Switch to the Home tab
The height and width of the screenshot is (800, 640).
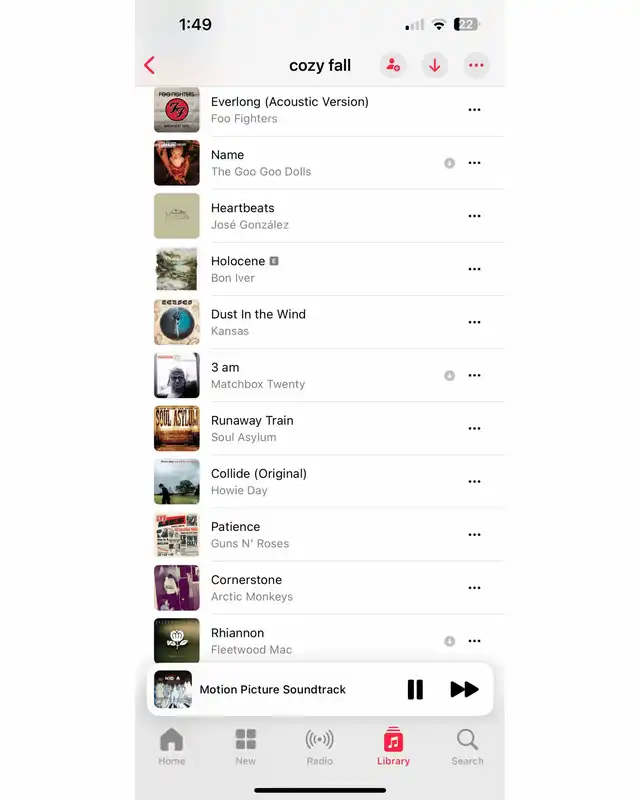(172, 746)
